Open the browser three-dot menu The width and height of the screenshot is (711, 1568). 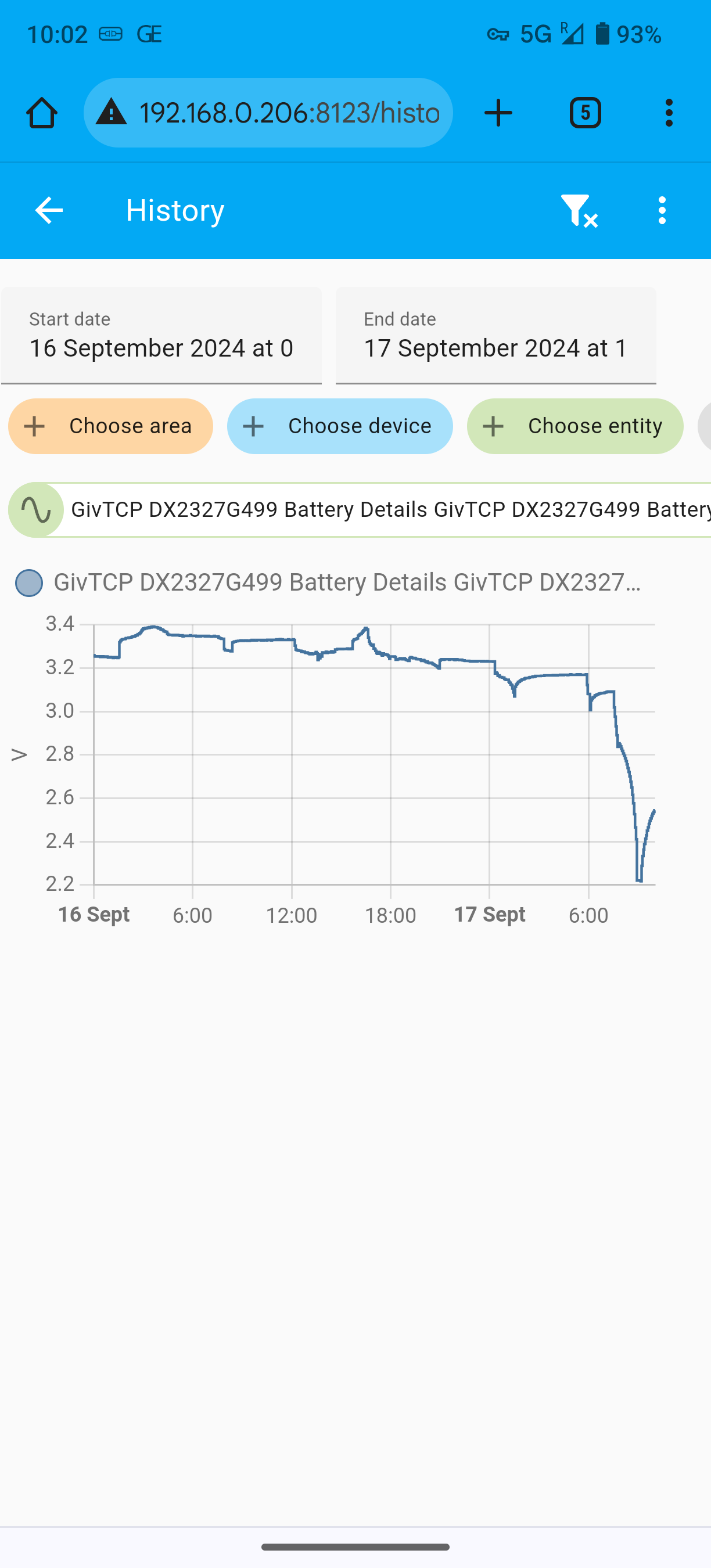(669, 113)
